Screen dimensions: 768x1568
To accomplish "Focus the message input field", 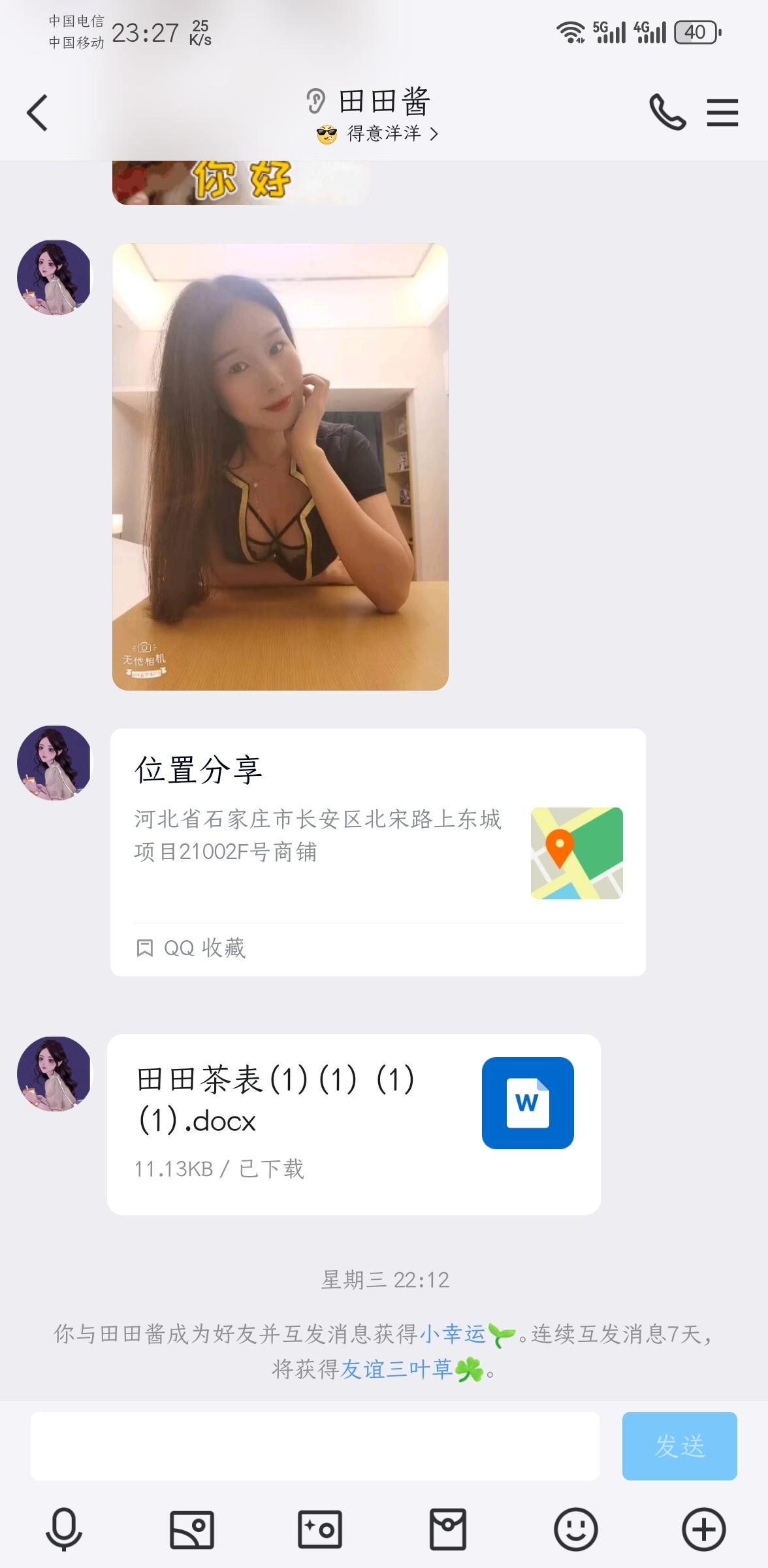I will click(x=315, y=1446).
